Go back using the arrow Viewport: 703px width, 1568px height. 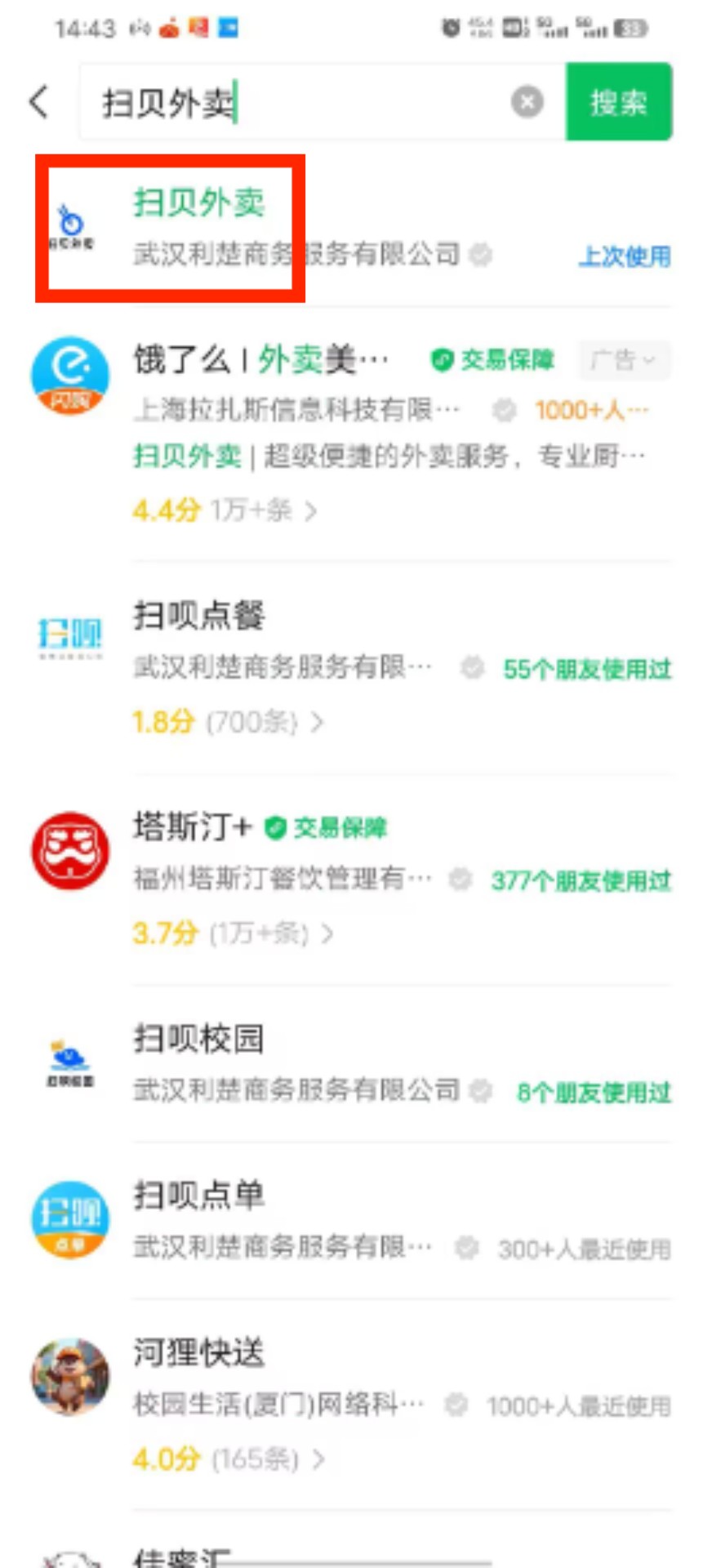pos(38,102)
